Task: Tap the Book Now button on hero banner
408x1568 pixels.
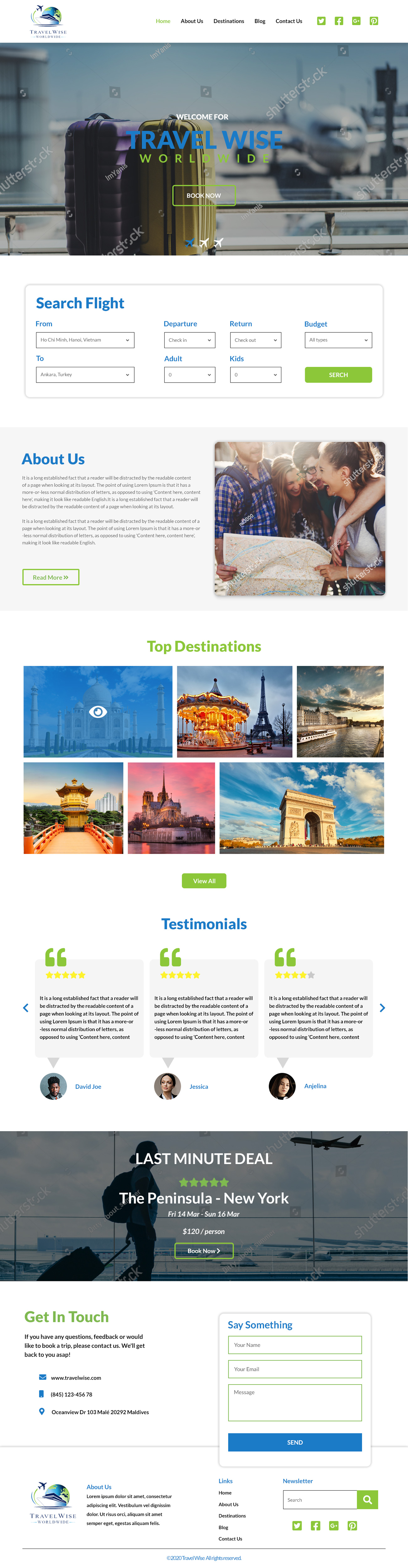Action: point(204,195)
